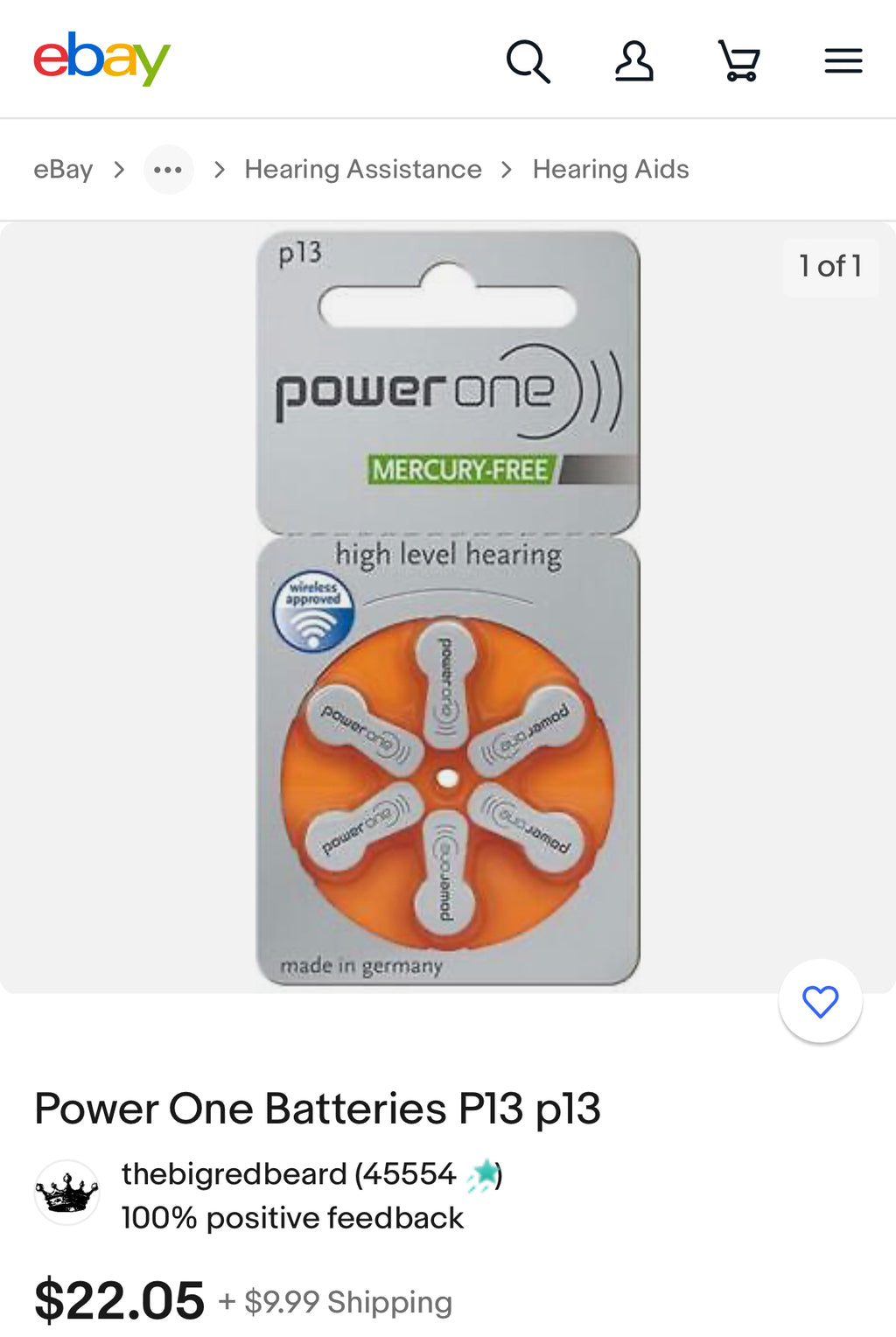The width and height of the screenshot is (896, 1337).
Task: Expand the hidden breadcrumb categories ellipsis
Action: (168, 169)
